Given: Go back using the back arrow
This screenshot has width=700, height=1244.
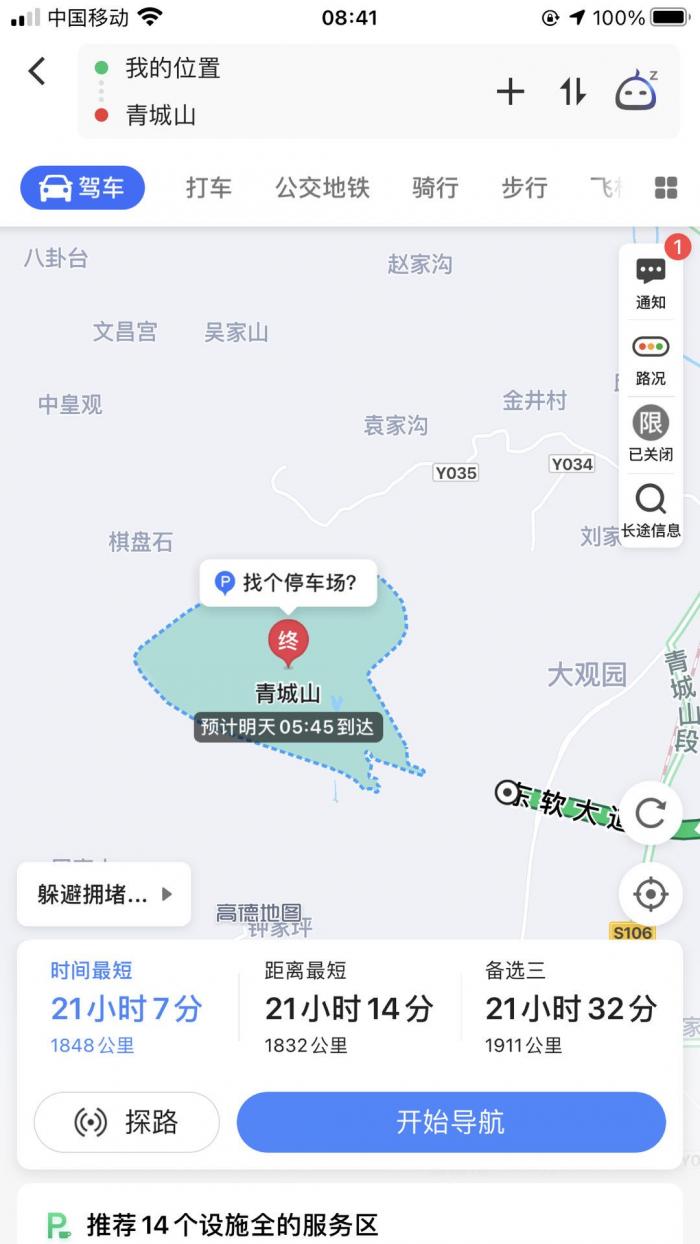Looking at the screenshot, I should [x=38, y=71].
